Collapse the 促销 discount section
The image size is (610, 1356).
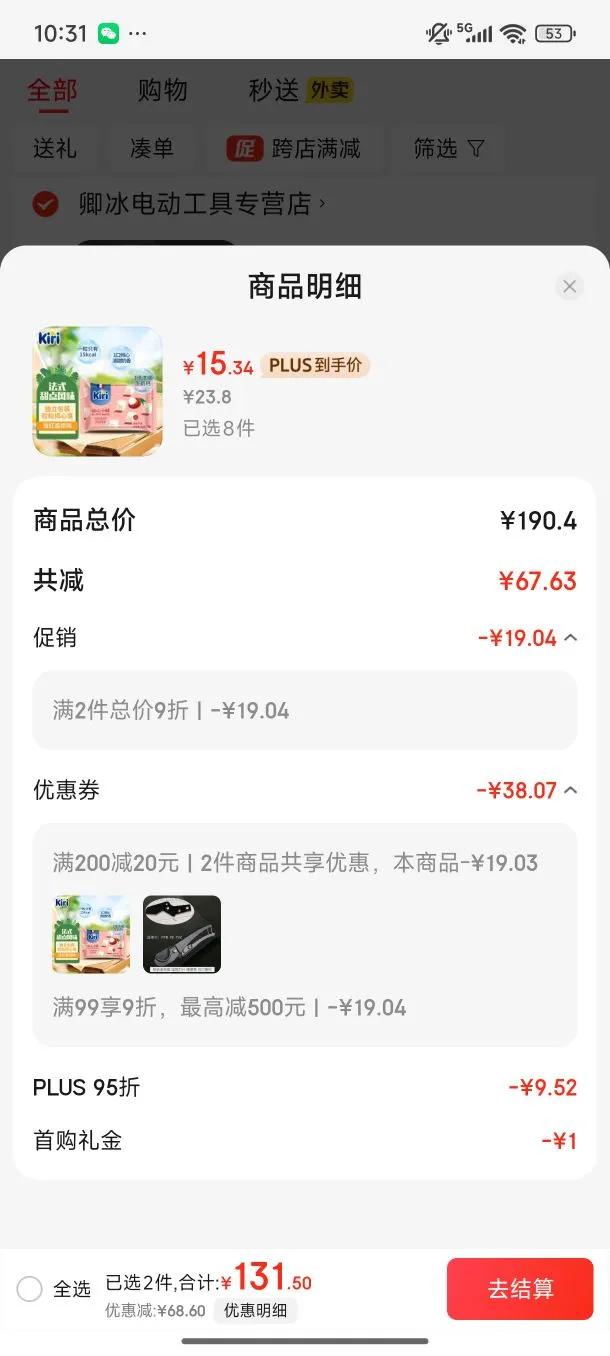(x=570, y=638)
